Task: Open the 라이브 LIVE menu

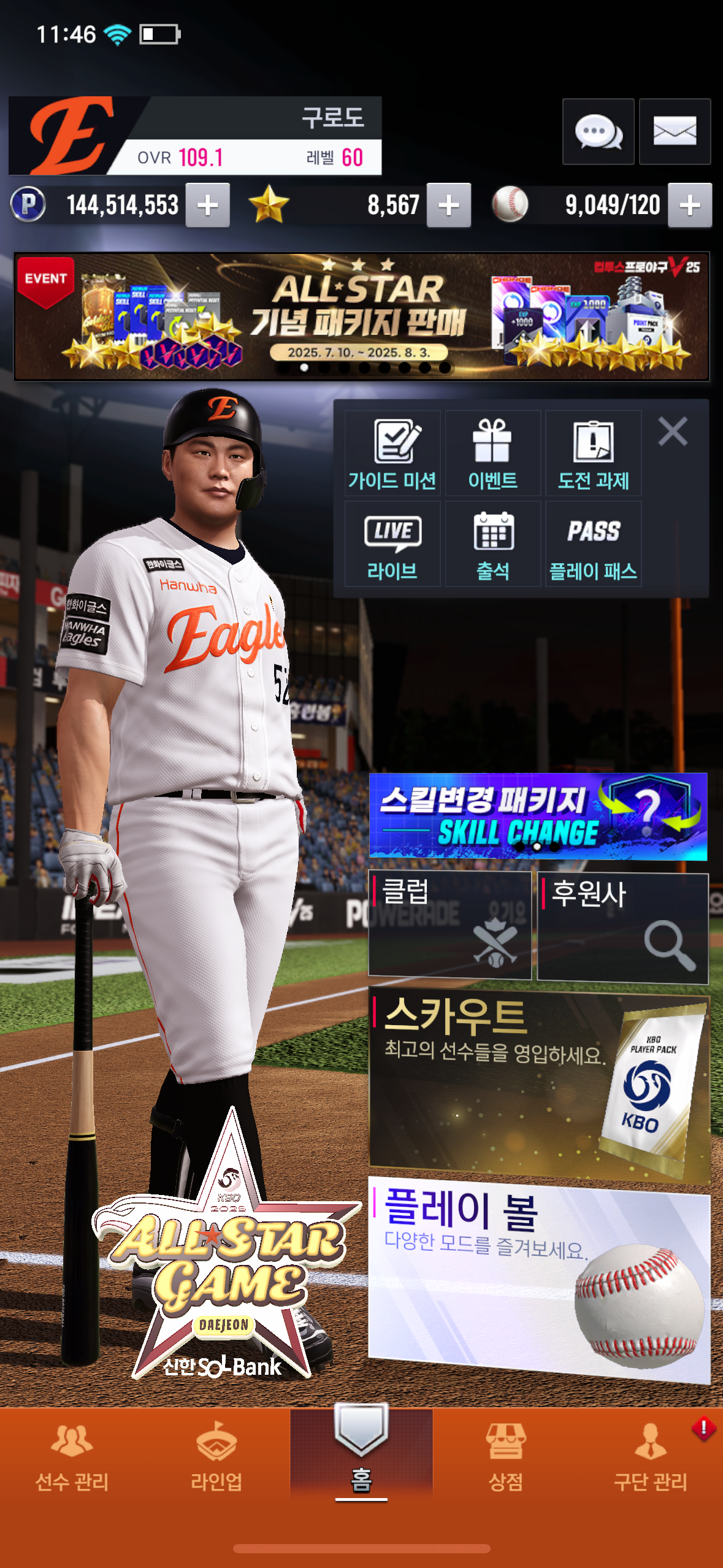Action: pos(392,544)
